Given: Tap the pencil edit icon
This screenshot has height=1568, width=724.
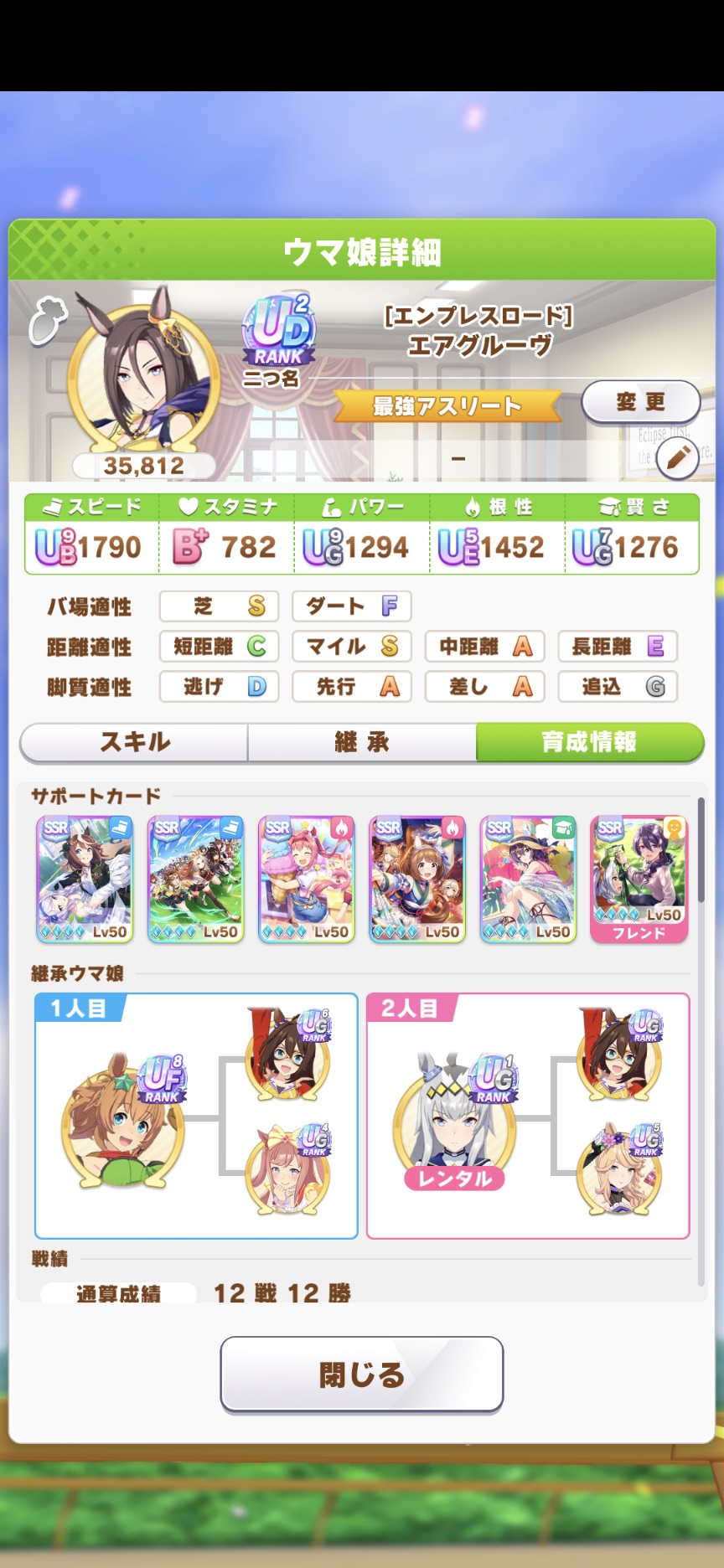Looking at the screenshot, I should coord(677,457).
